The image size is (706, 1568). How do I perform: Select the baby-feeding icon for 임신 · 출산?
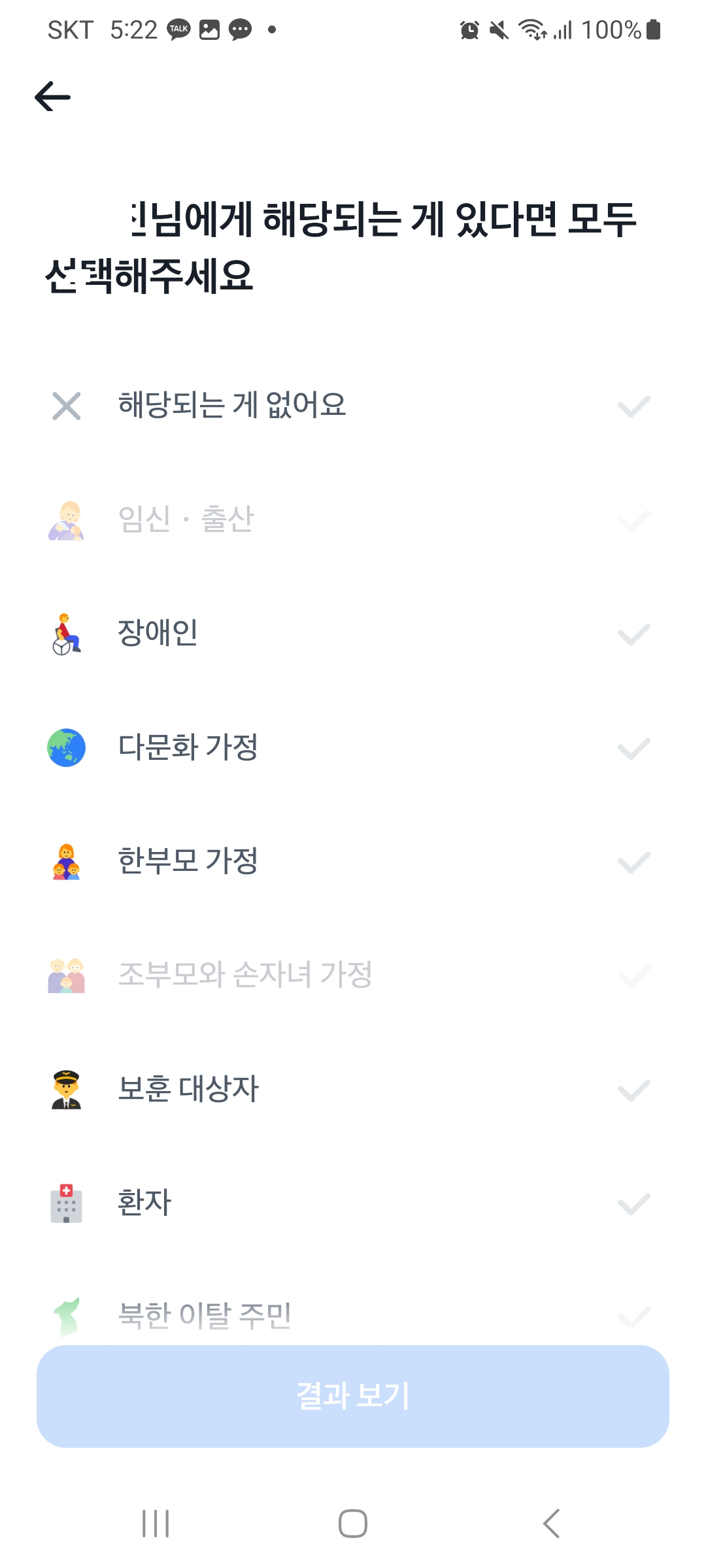pos(65,519)
